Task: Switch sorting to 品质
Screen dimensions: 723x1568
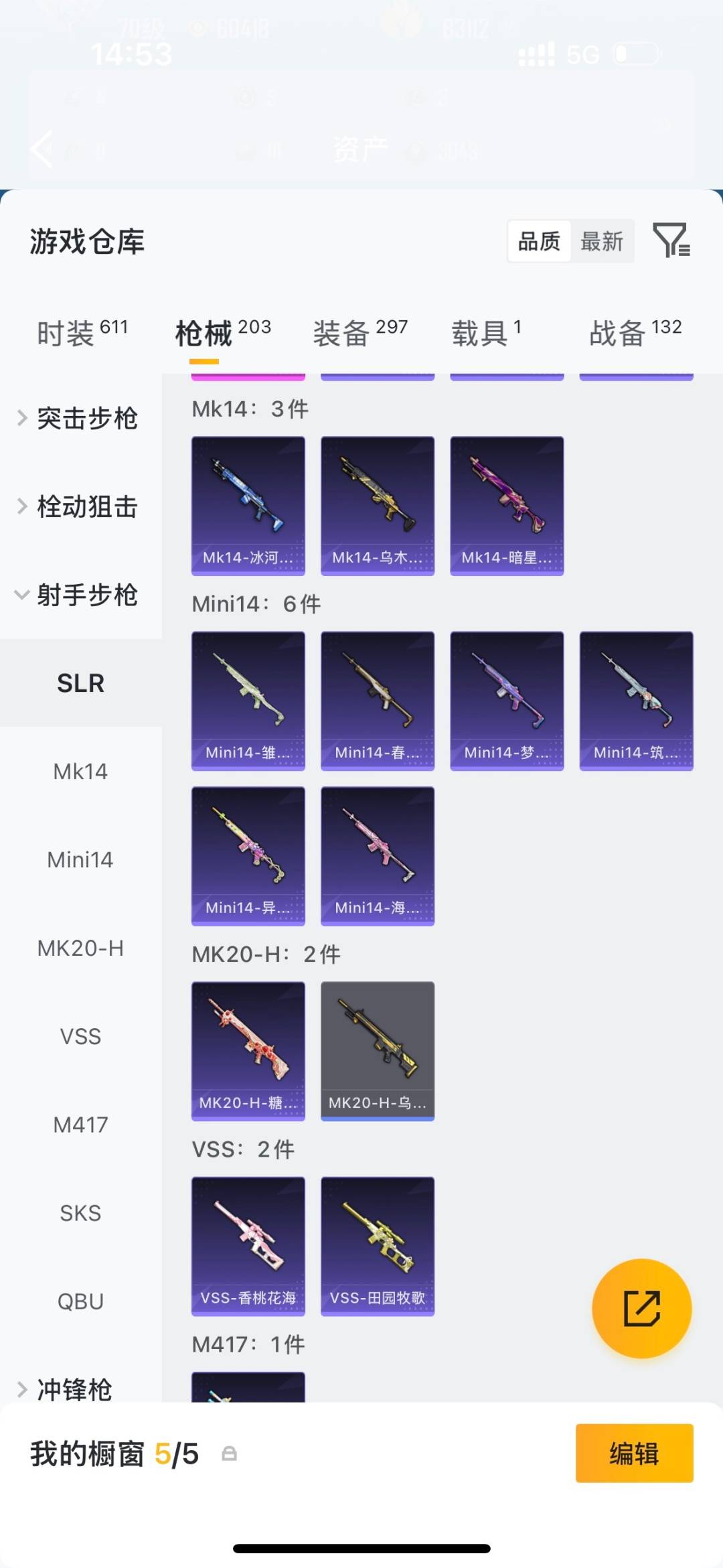Action: (540, 241)
